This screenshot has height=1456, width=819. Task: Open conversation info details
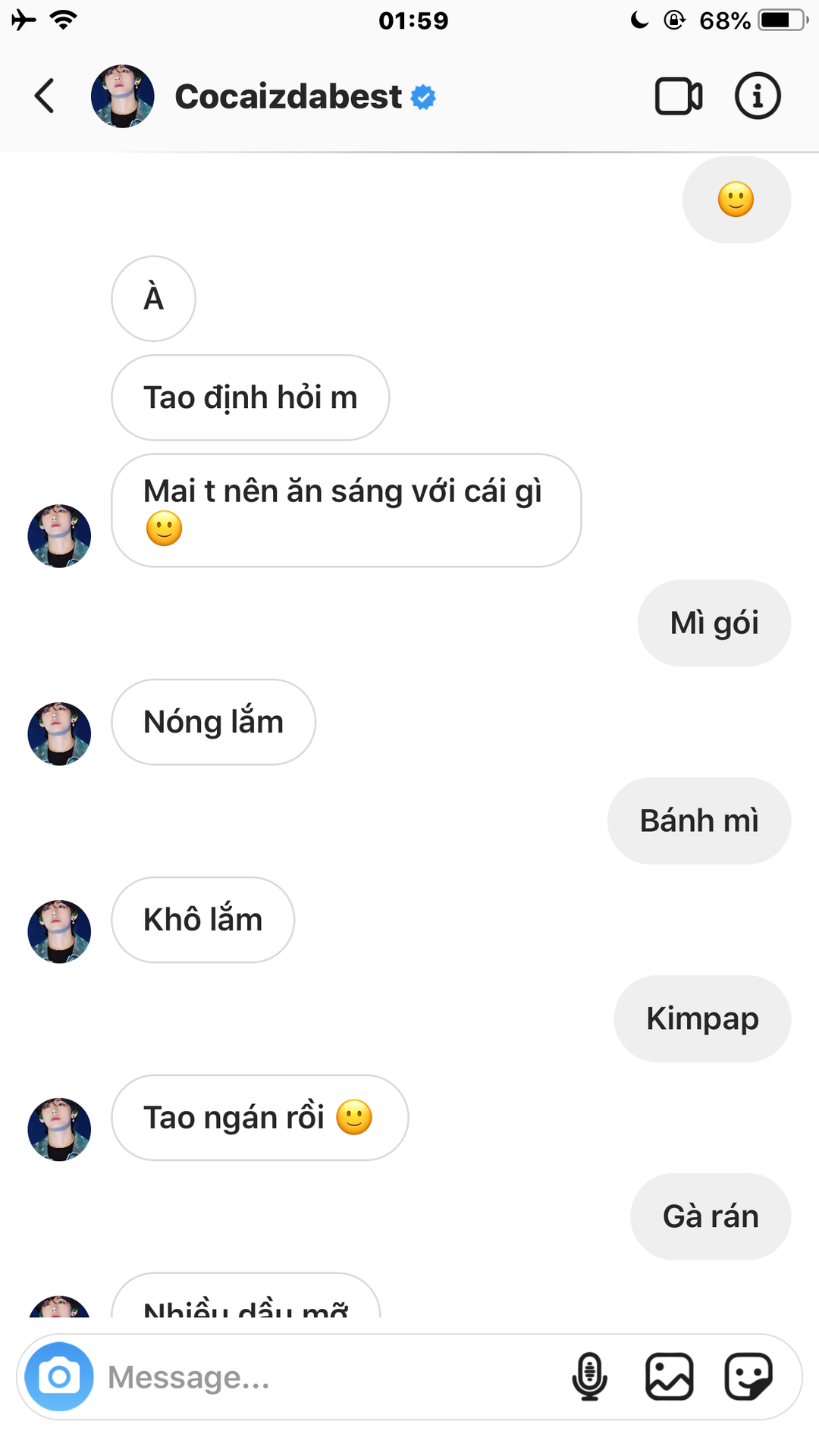pyautogui.click(x=758, y=96)
